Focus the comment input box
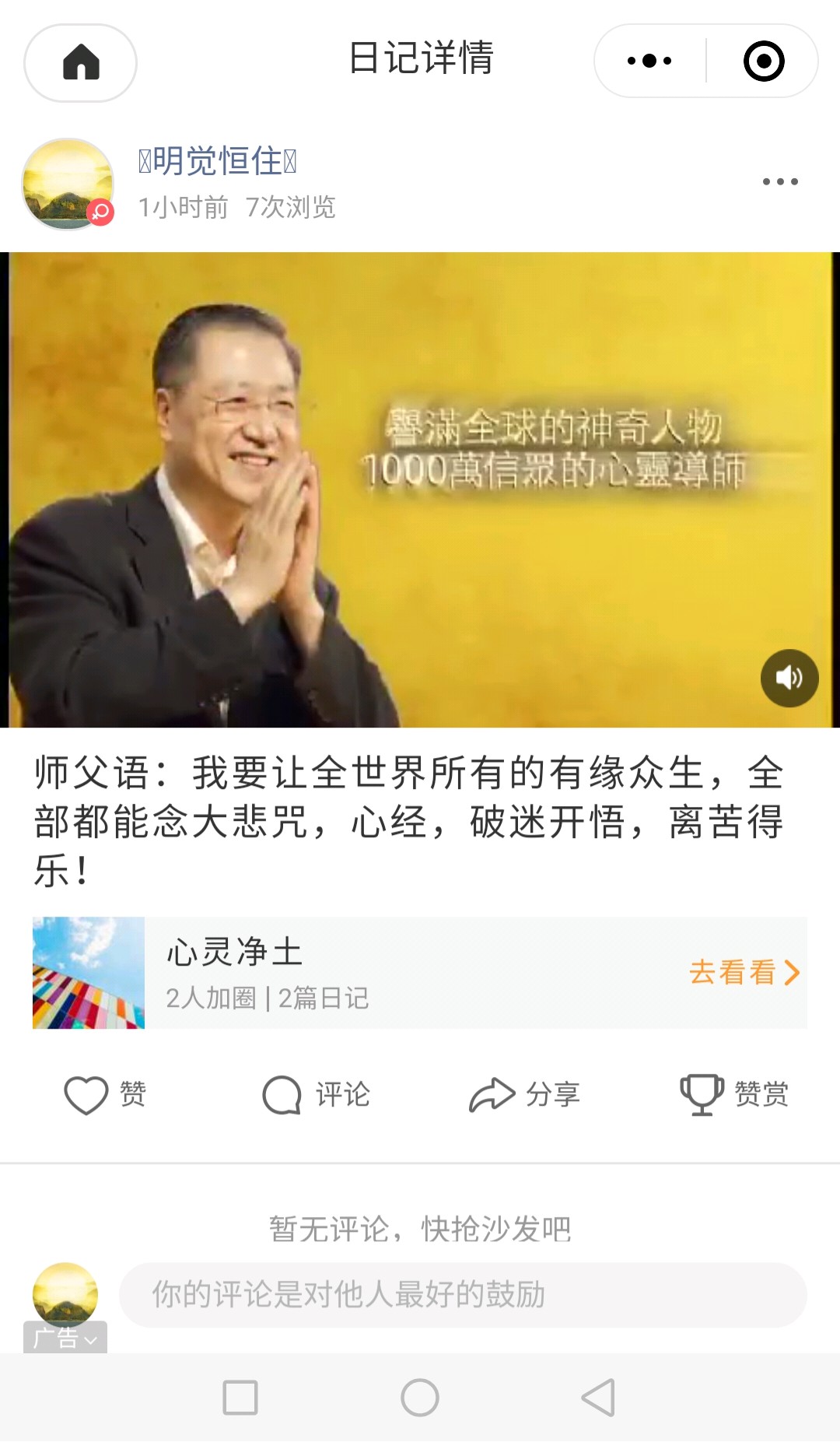This screenshot has height=1442, width=840. point(463,1295)
